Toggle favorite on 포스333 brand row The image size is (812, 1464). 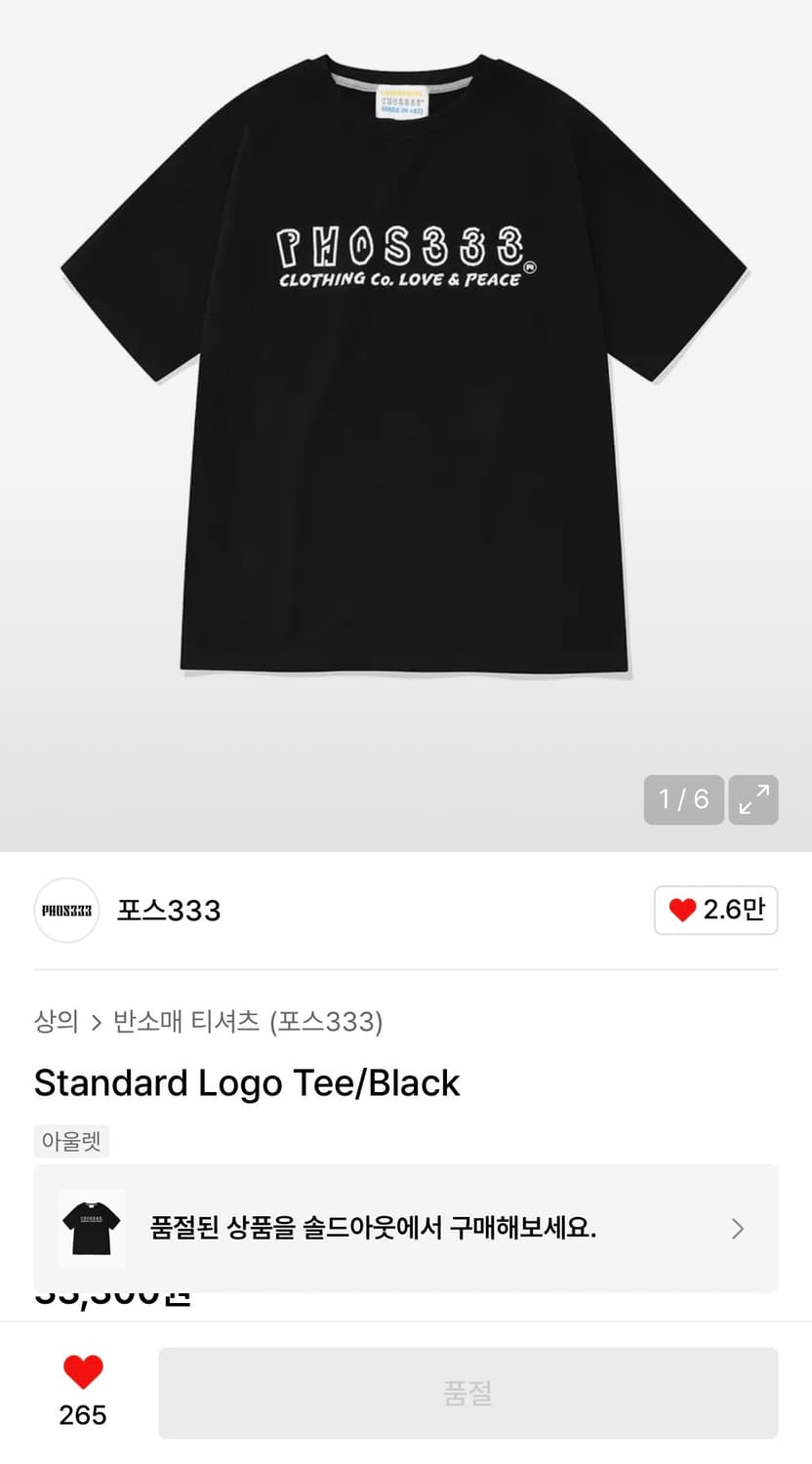pos(715,909)
